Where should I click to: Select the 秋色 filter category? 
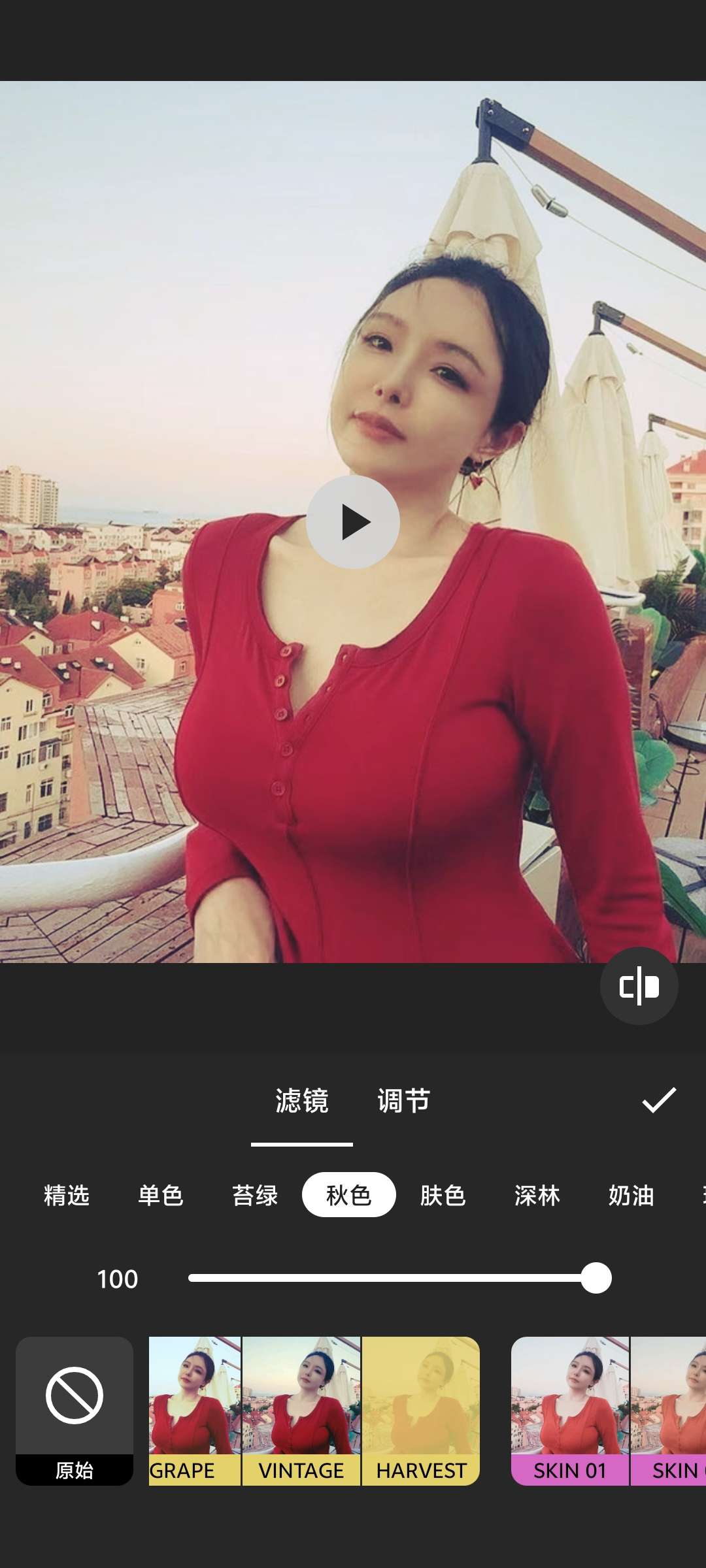click(x=348, y=1195)
